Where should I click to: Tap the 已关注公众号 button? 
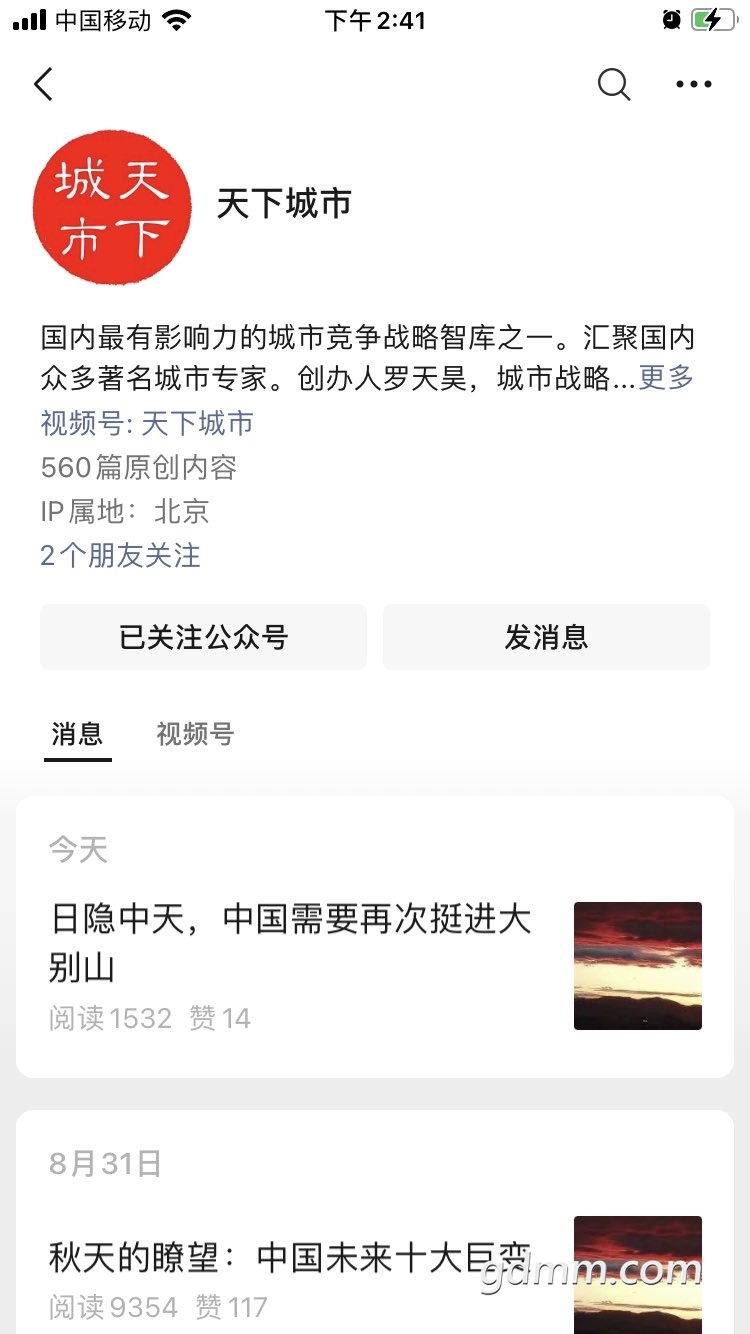click(204, 637)
